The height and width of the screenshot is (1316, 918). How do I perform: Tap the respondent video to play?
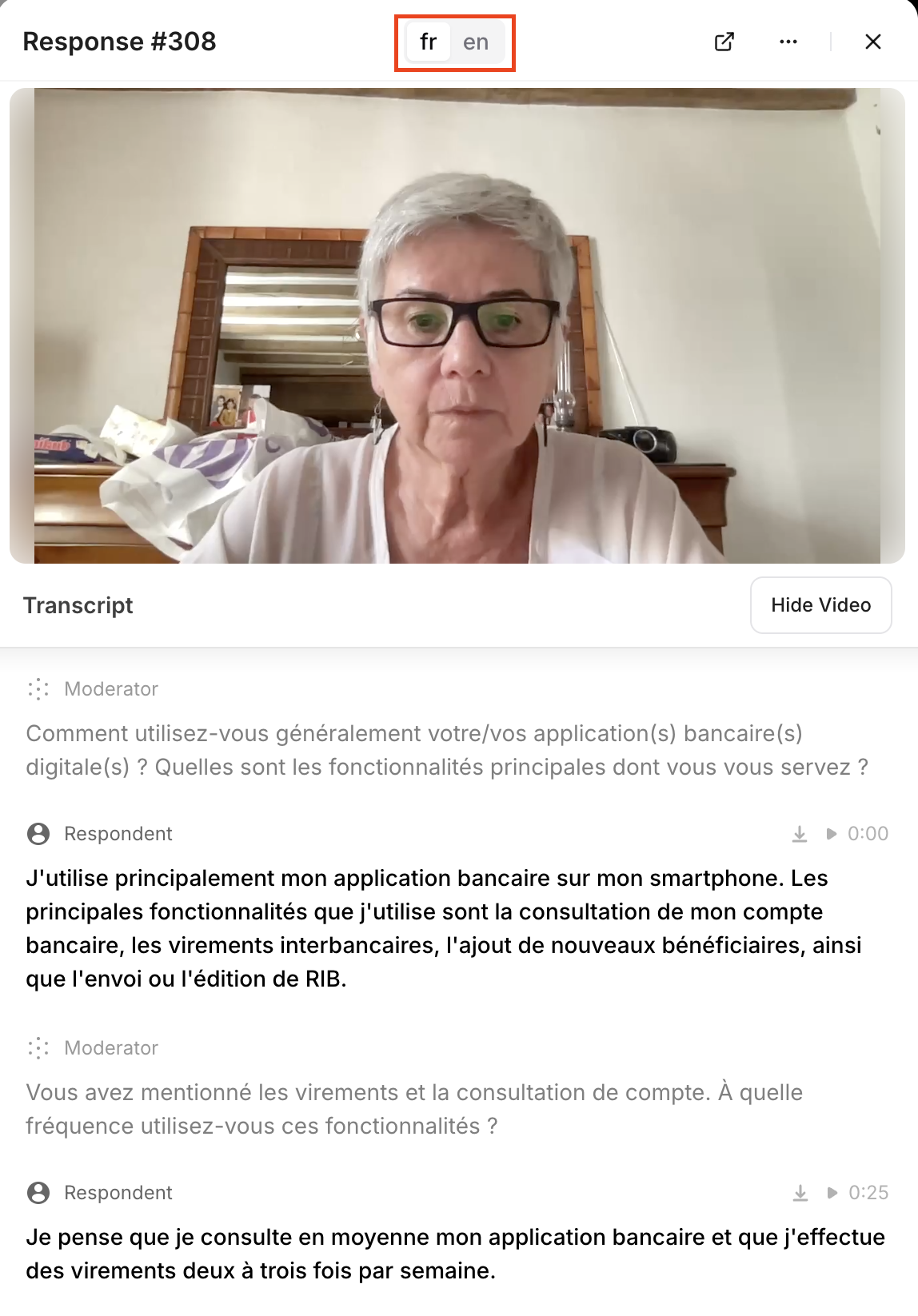click(457, 325)
